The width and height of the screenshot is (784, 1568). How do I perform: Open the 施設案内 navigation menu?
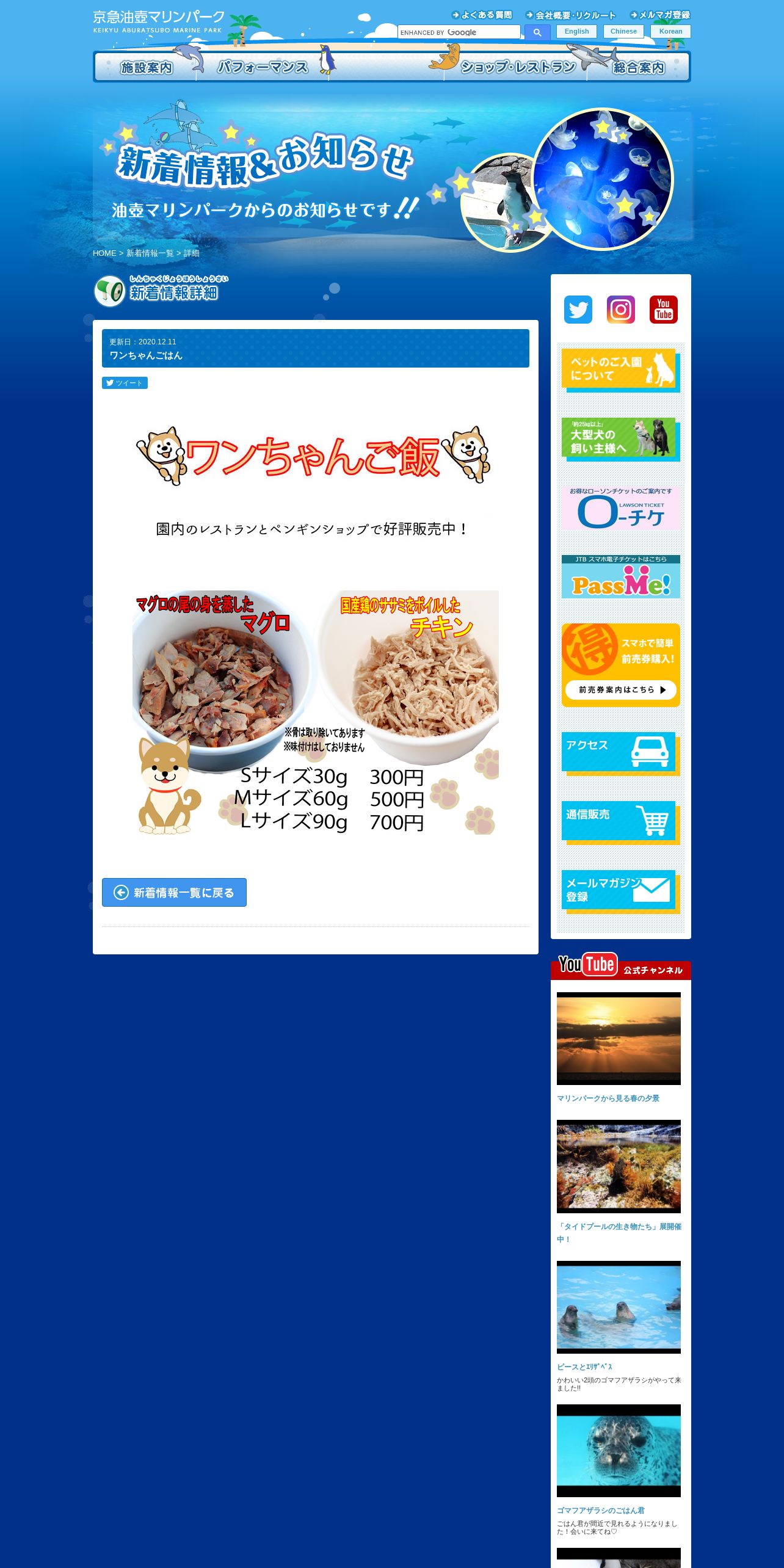click(x=147, y=67)
